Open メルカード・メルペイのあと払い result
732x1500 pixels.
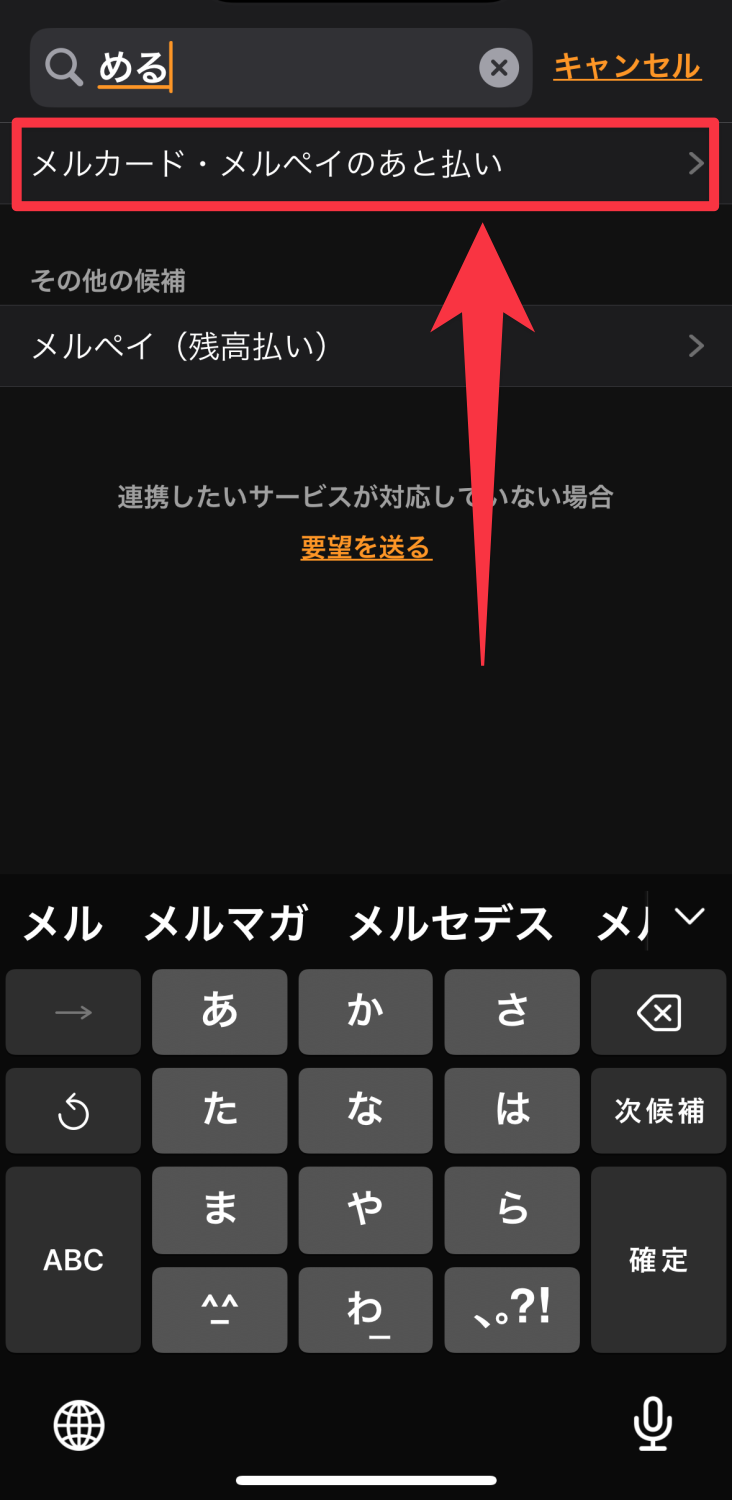click(365, 164)
